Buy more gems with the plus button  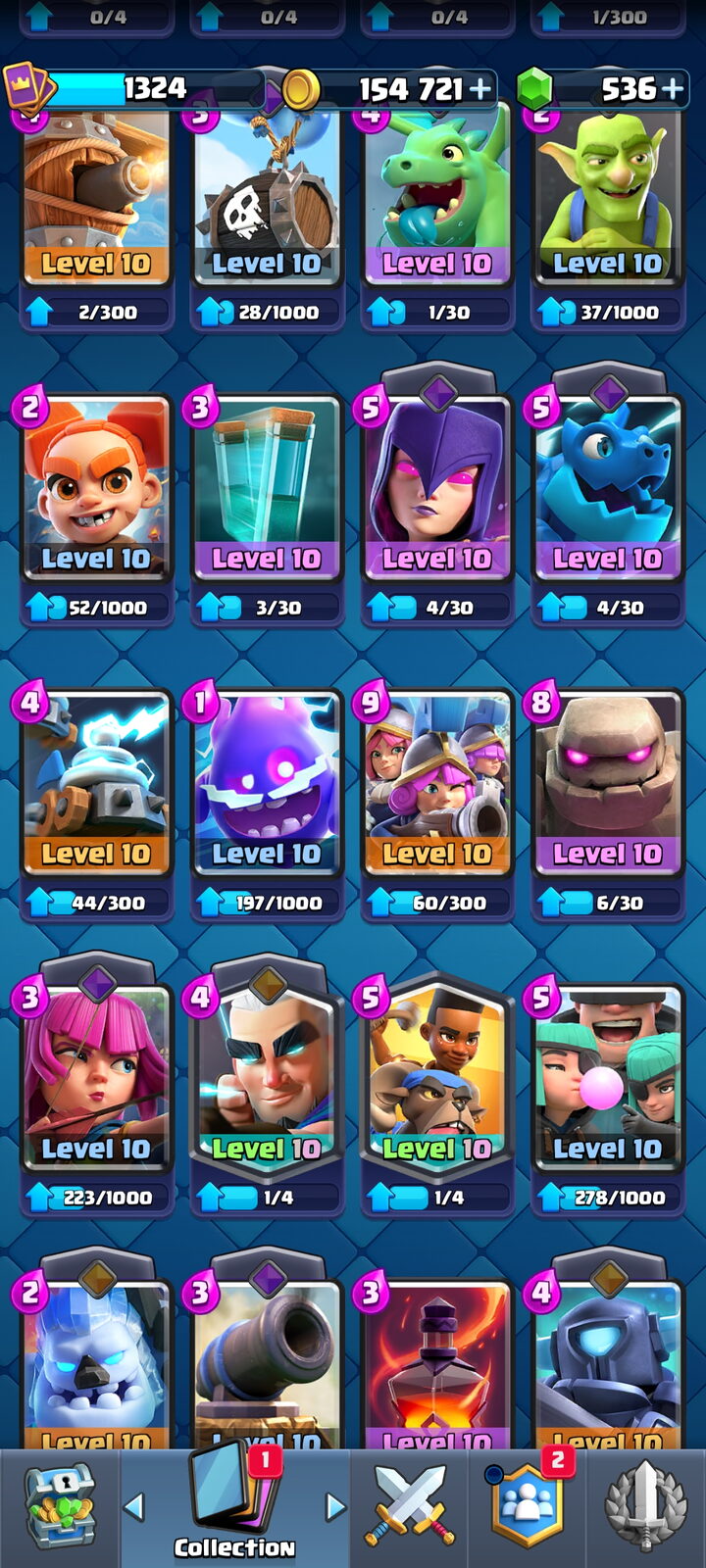pos(673,89)
